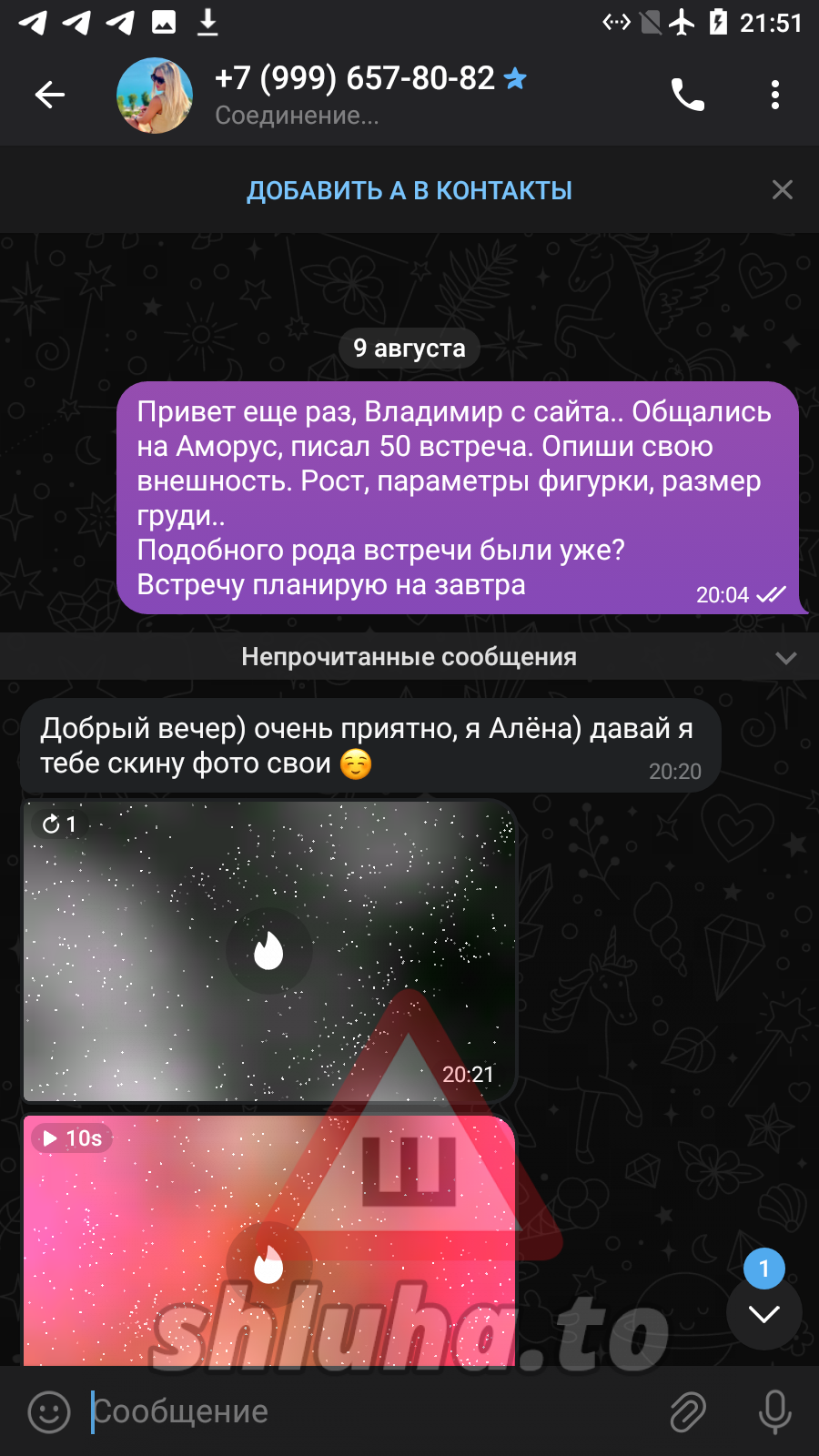819x1456 pixels.
Task: Open the emoji picker
Action: click(x=49, y=1411)
